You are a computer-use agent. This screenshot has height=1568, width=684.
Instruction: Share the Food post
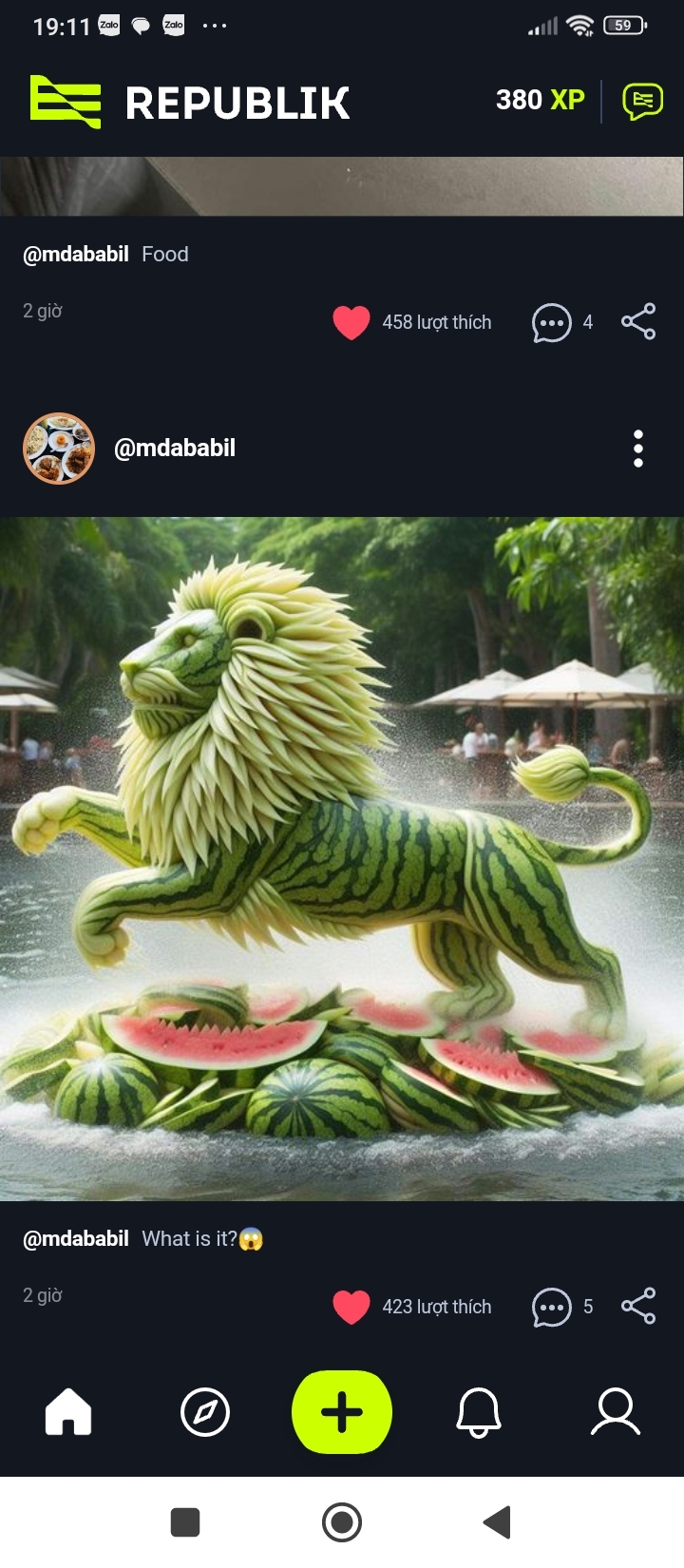(638, 321)
